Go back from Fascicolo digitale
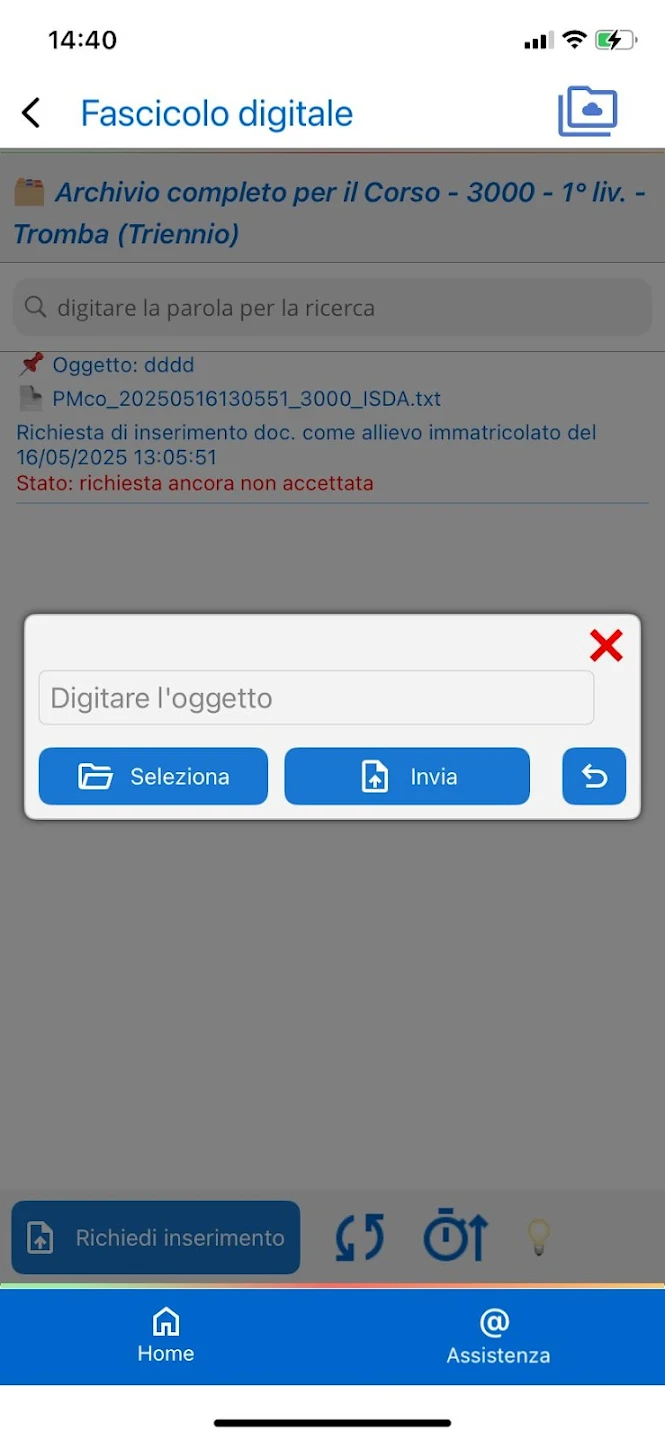665x1440 pixels. 32,113
